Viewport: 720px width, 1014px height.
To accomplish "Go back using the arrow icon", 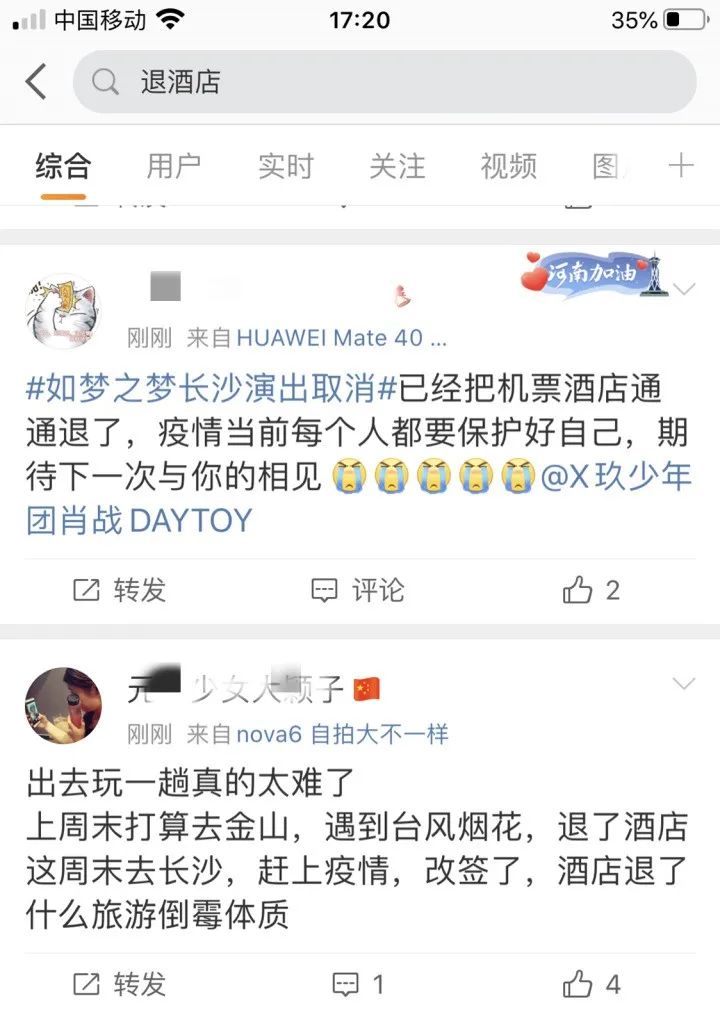I will point(36,82).
